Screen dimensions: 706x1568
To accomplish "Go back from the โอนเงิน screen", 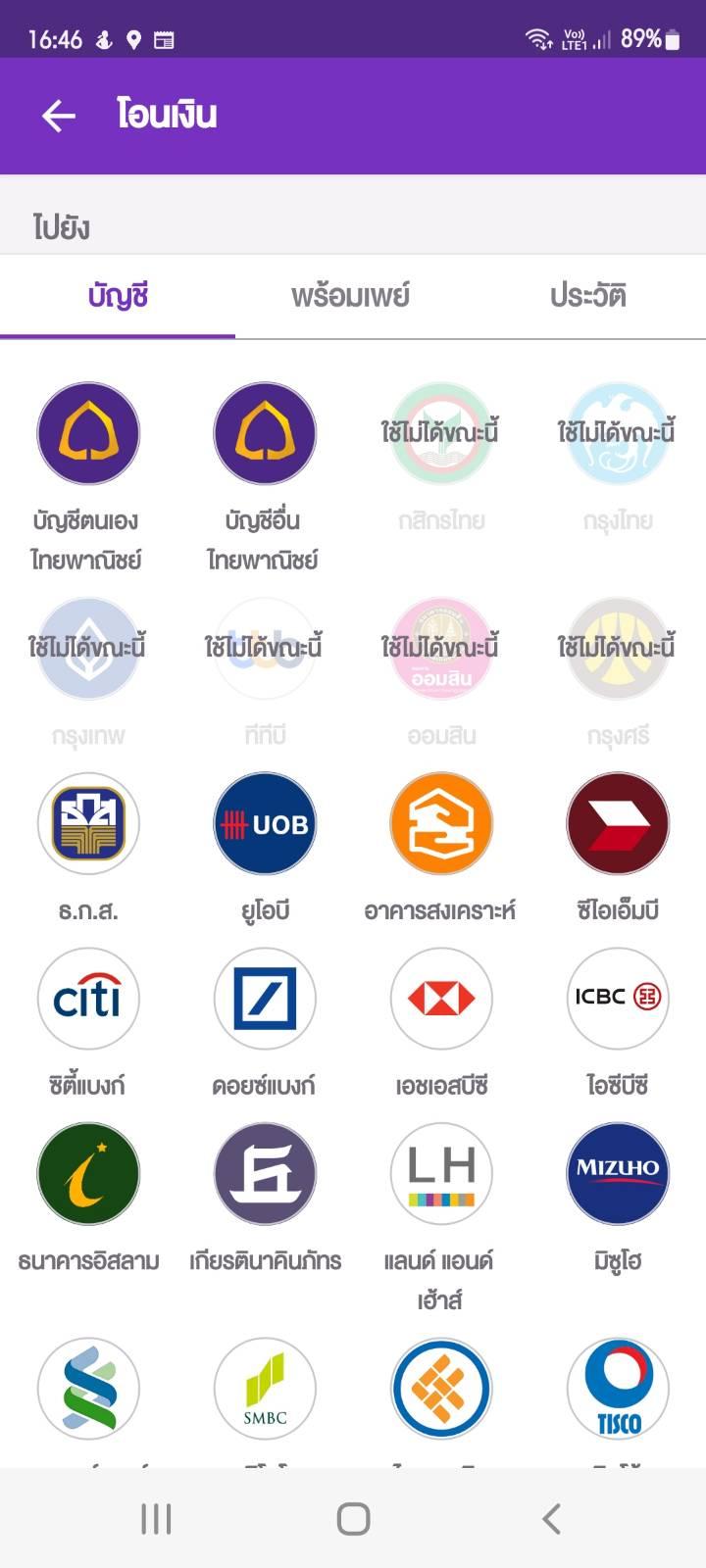I will click(x=59, y=116).
